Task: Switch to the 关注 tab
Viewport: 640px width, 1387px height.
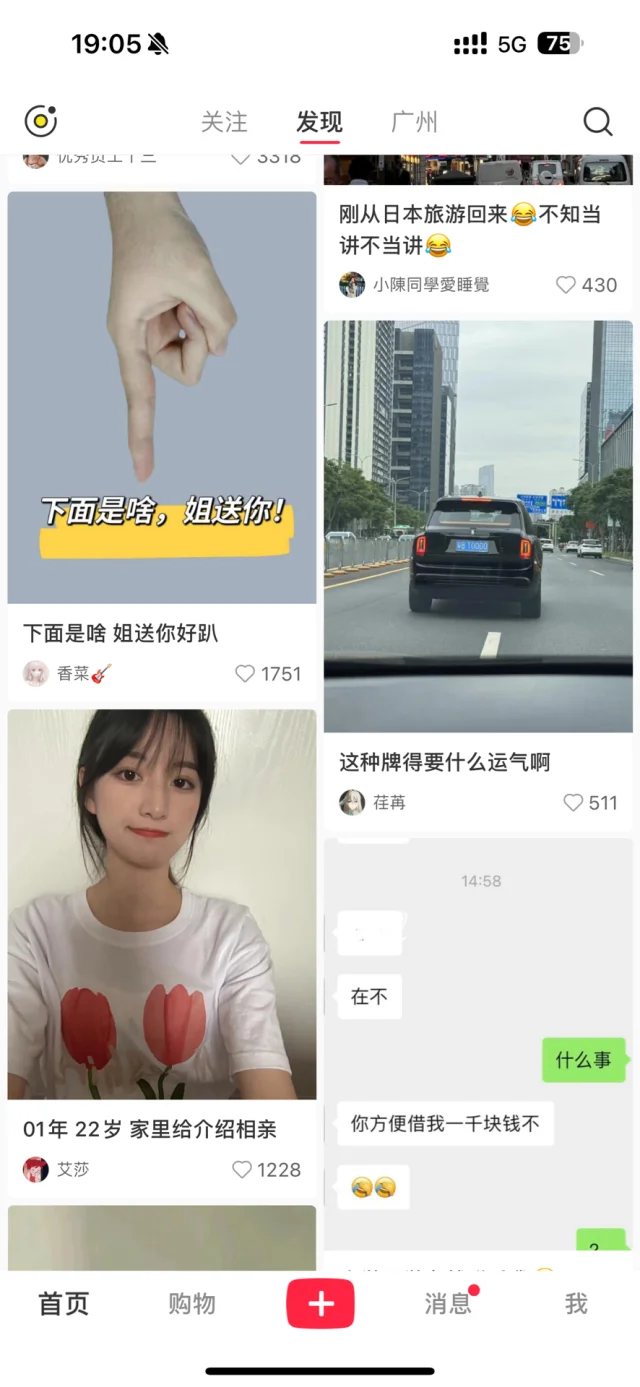Action: click(x=224, y=122)
